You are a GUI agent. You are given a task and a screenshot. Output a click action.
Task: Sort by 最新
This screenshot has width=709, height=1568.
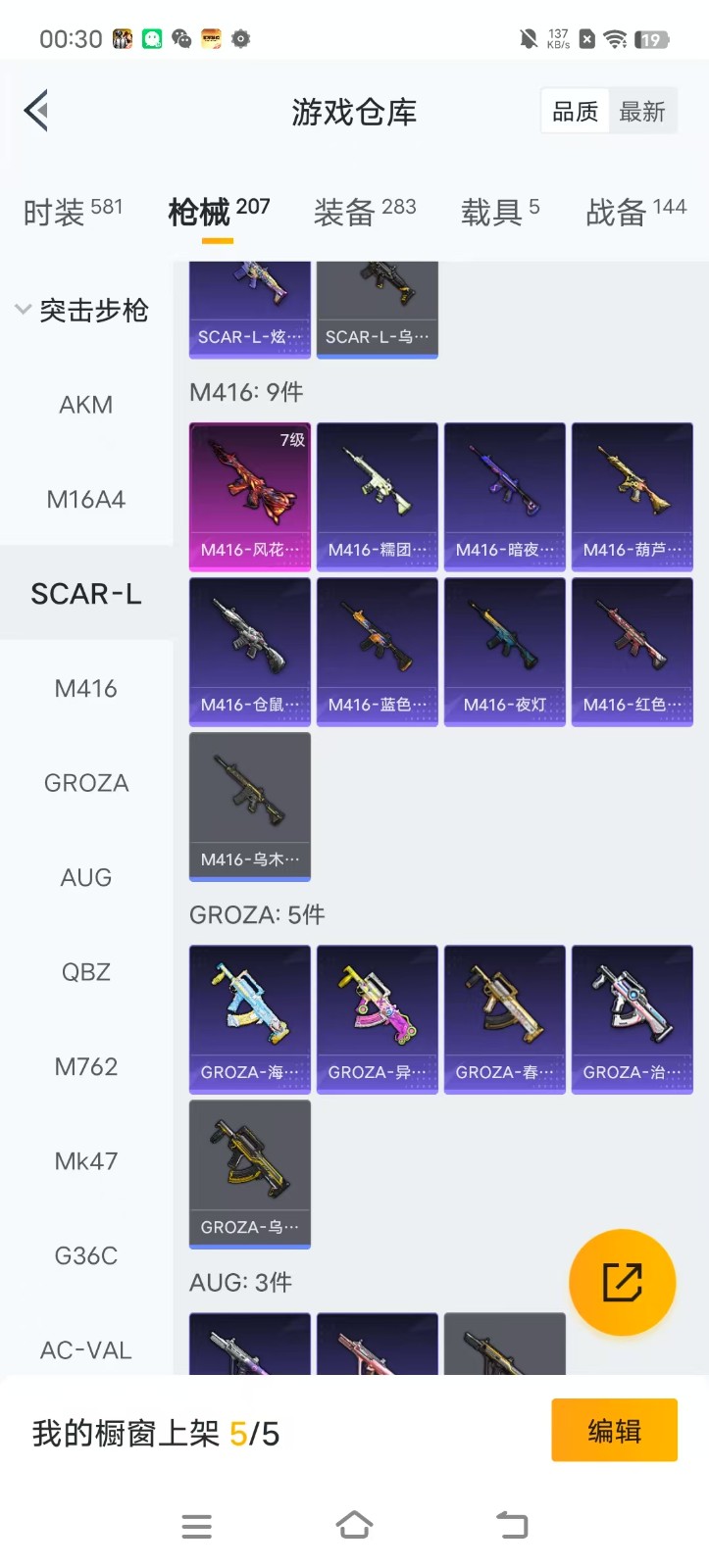point(642,112)
